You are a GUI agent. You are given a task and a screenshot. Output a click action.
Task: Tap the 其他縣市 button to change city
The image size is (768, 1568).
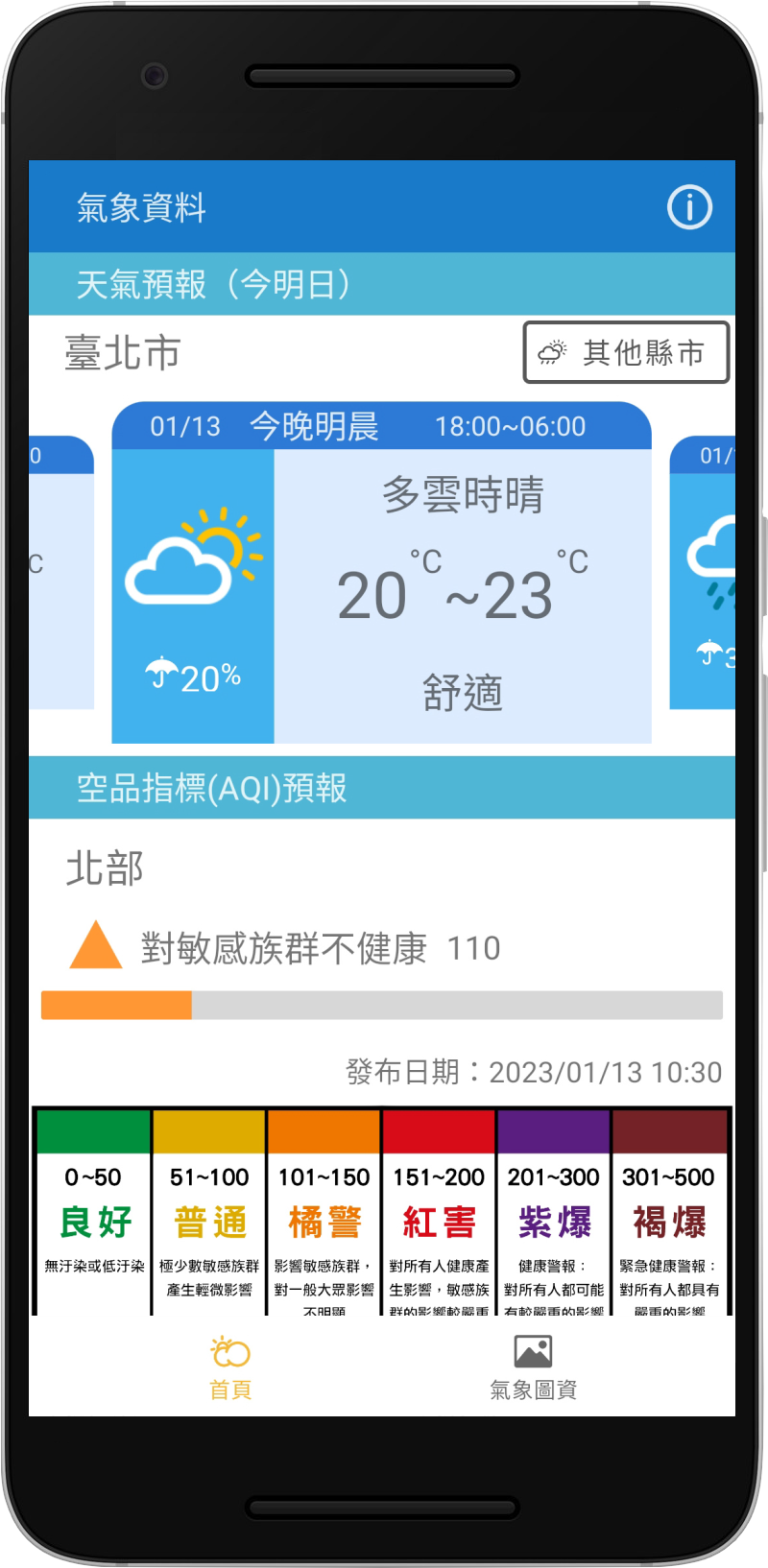[626, 352]
